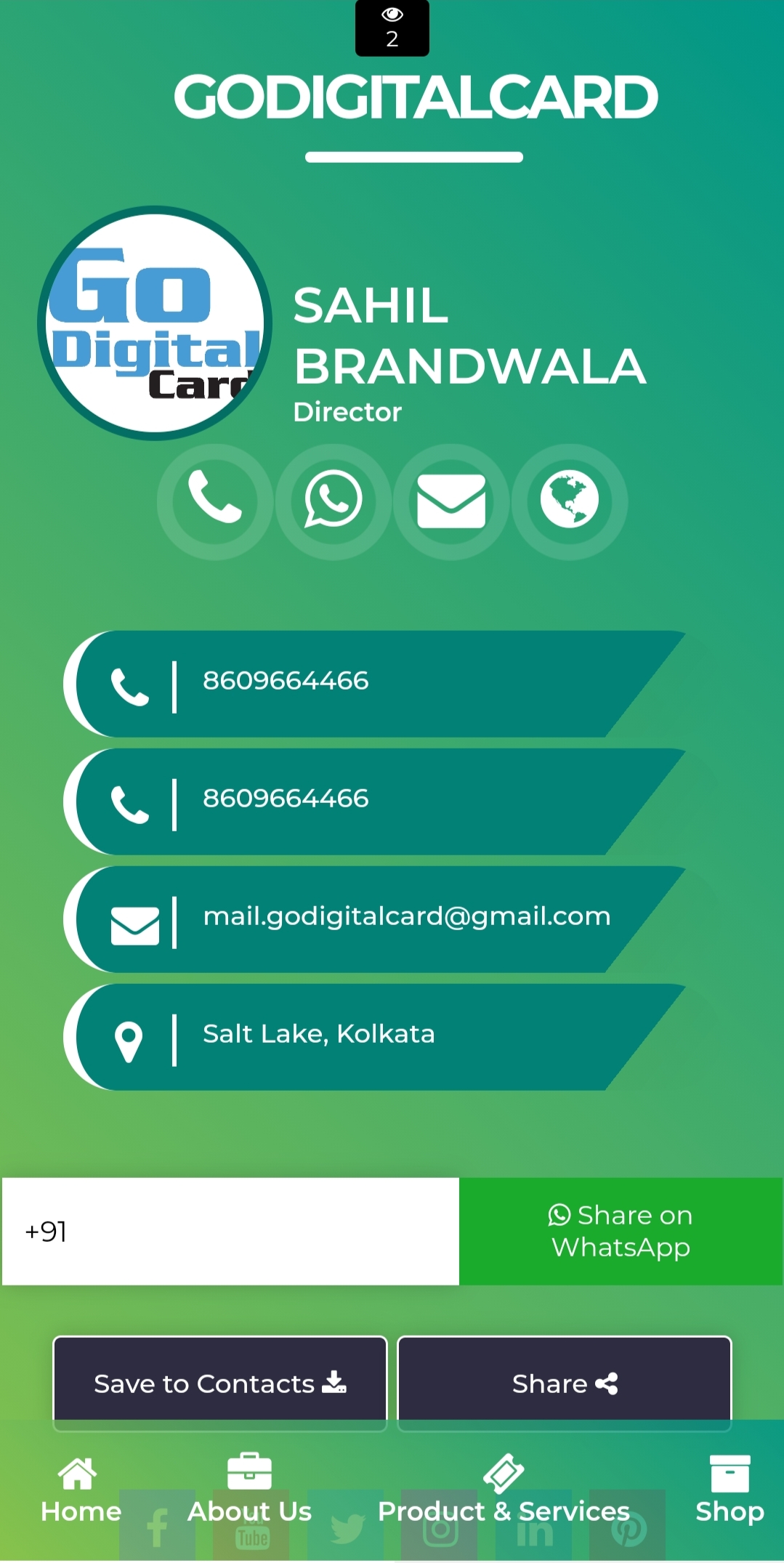Image resolution: width=784 pixels, height=1563 pixels.
Task: Tap the round phone call icon
Action: [215, 501]
